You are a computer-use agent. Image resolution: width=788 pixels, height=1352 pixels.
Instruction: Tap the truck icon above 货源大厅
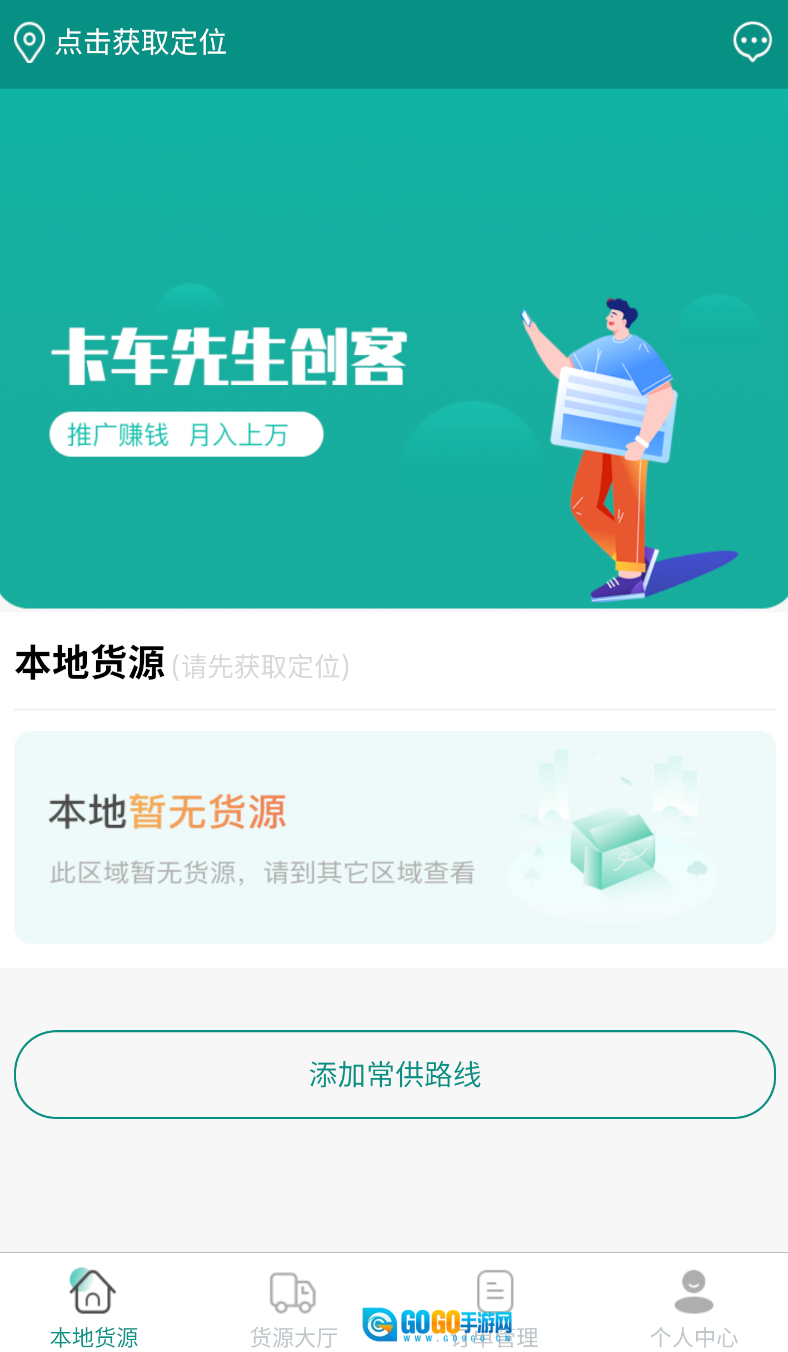[291, 1290]
